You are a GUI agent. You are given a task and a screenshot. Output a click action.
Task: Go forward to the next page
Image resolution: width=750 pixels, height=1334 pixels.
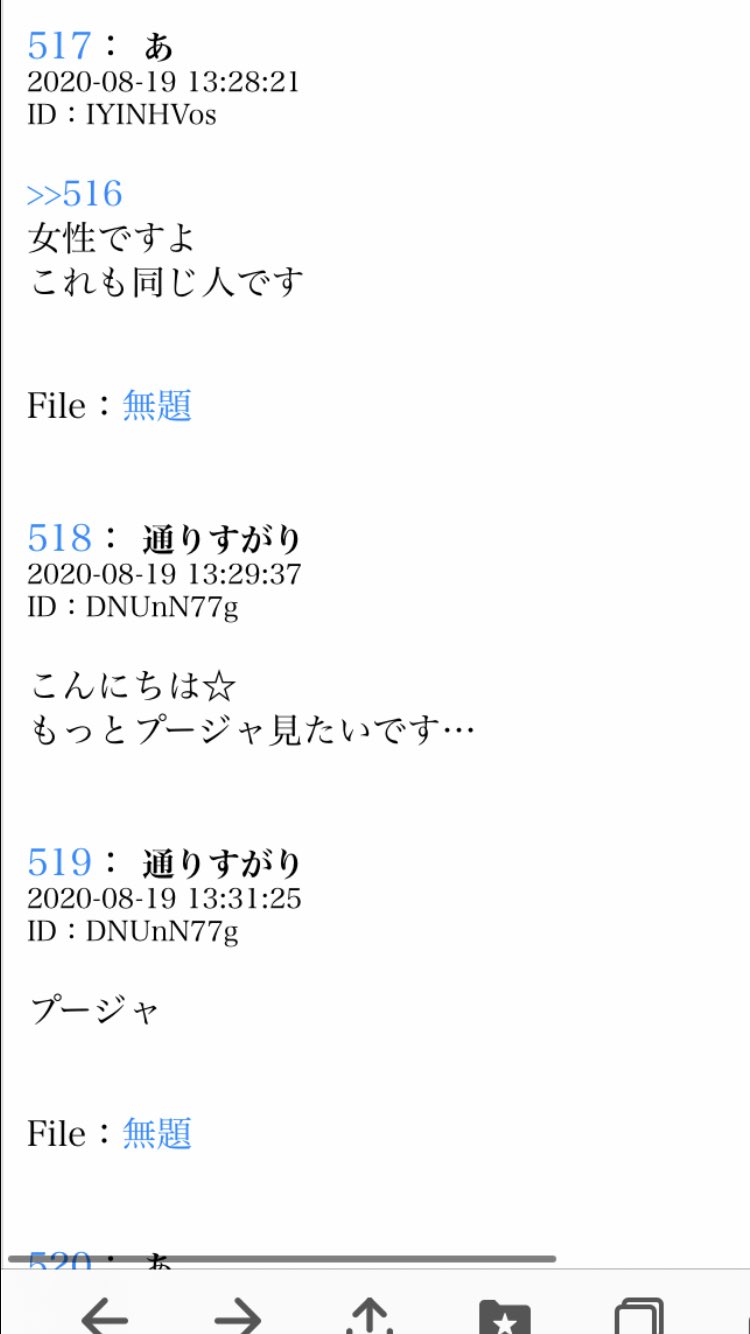pos(238,1316)
